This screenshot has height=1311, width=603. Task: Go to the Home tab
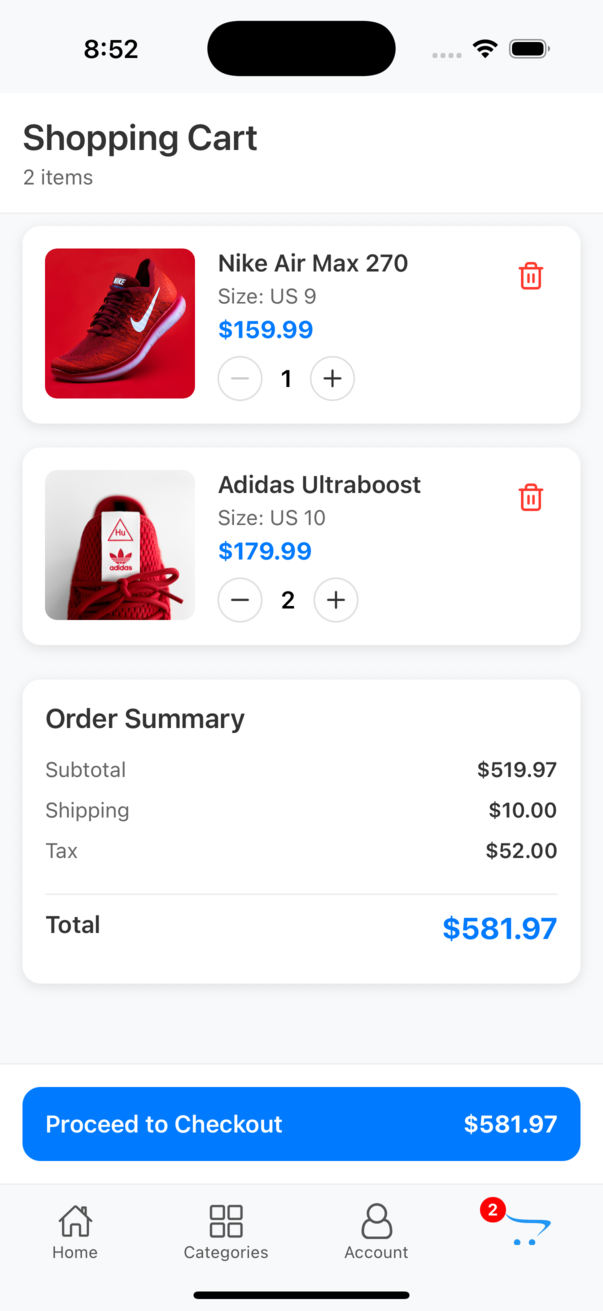pyautogui.click(x=75, y=1231)
